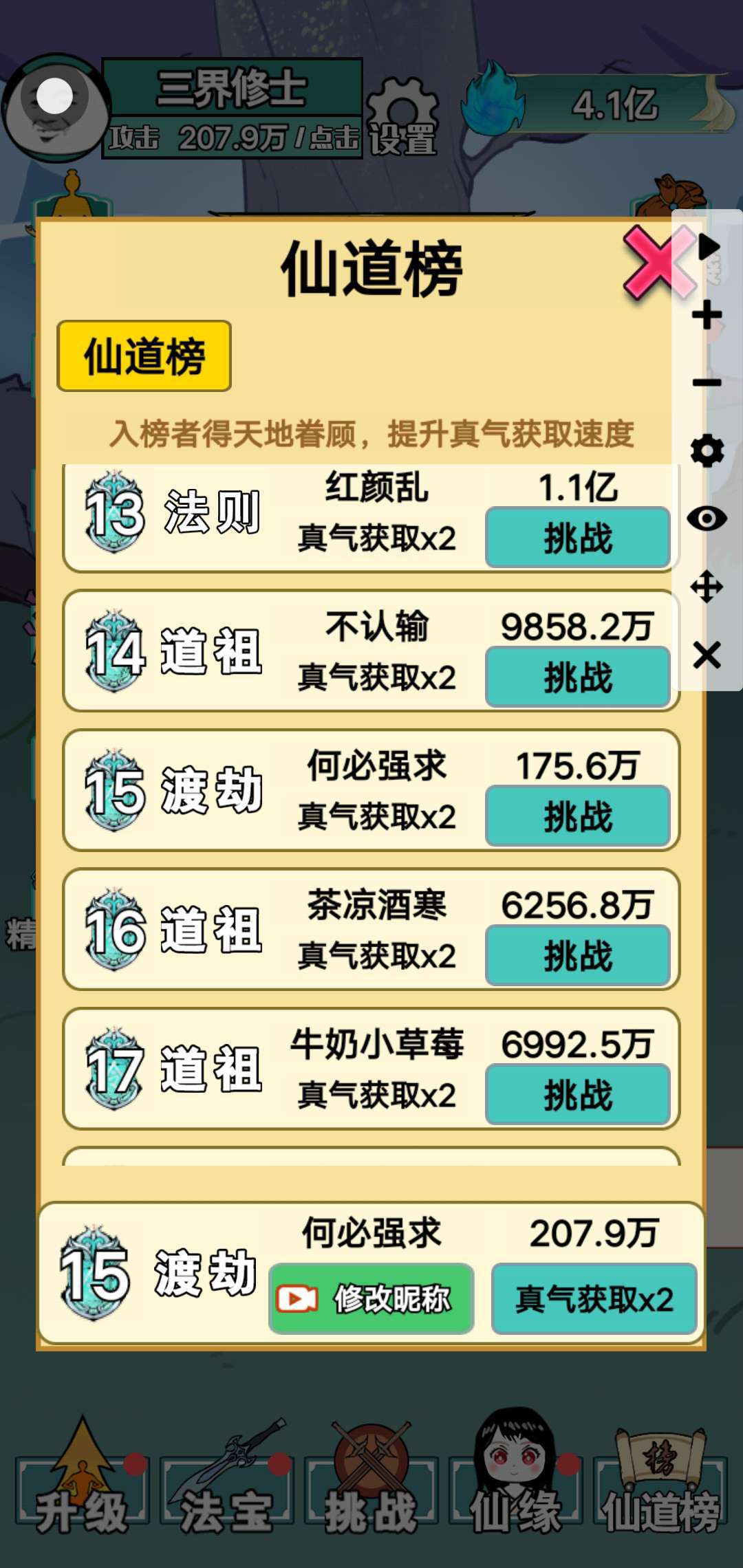The height and width of the screenshot is (1568, 743).
Task: Tap 修改昵称 to change nickname
Action: point(371,1298)
